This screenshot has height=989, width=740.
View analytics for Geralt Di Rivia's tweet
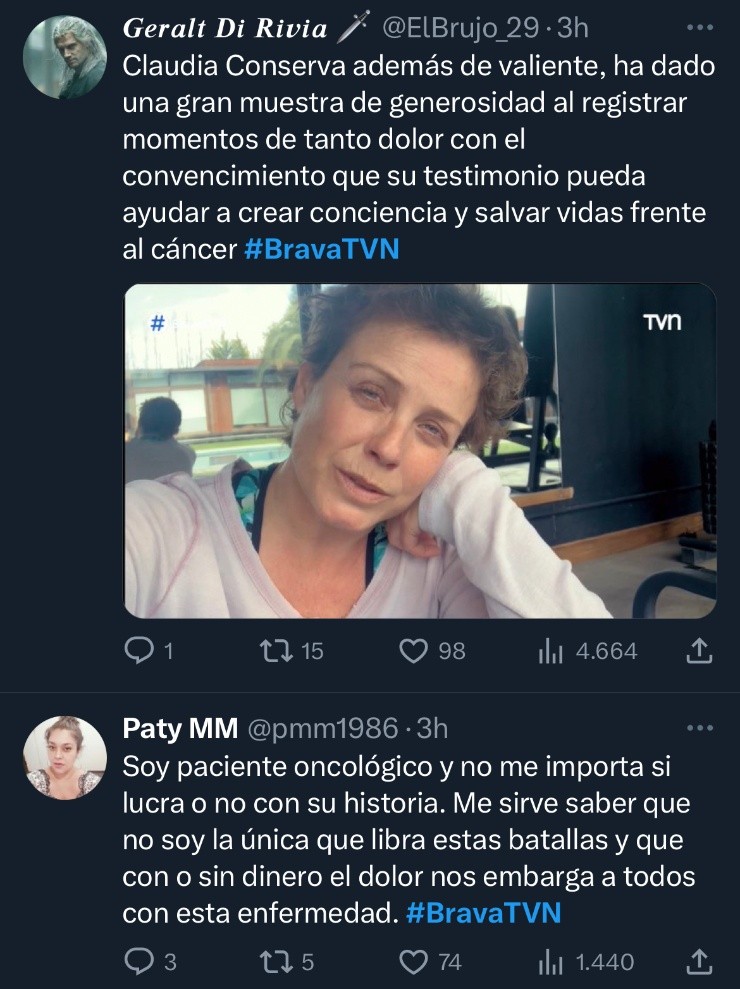(551, 651)
